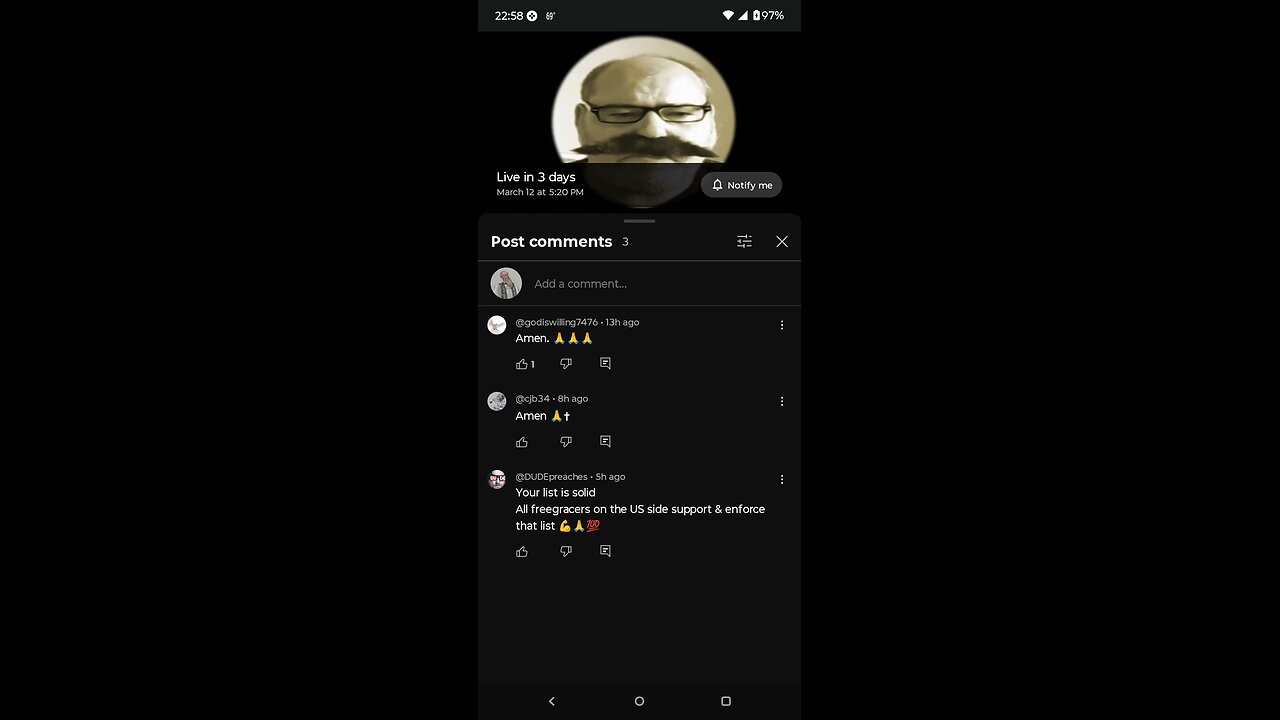This screenshot has height=720, width=1280.
Task: Like the comment by @cjb34
Action: 522,442
